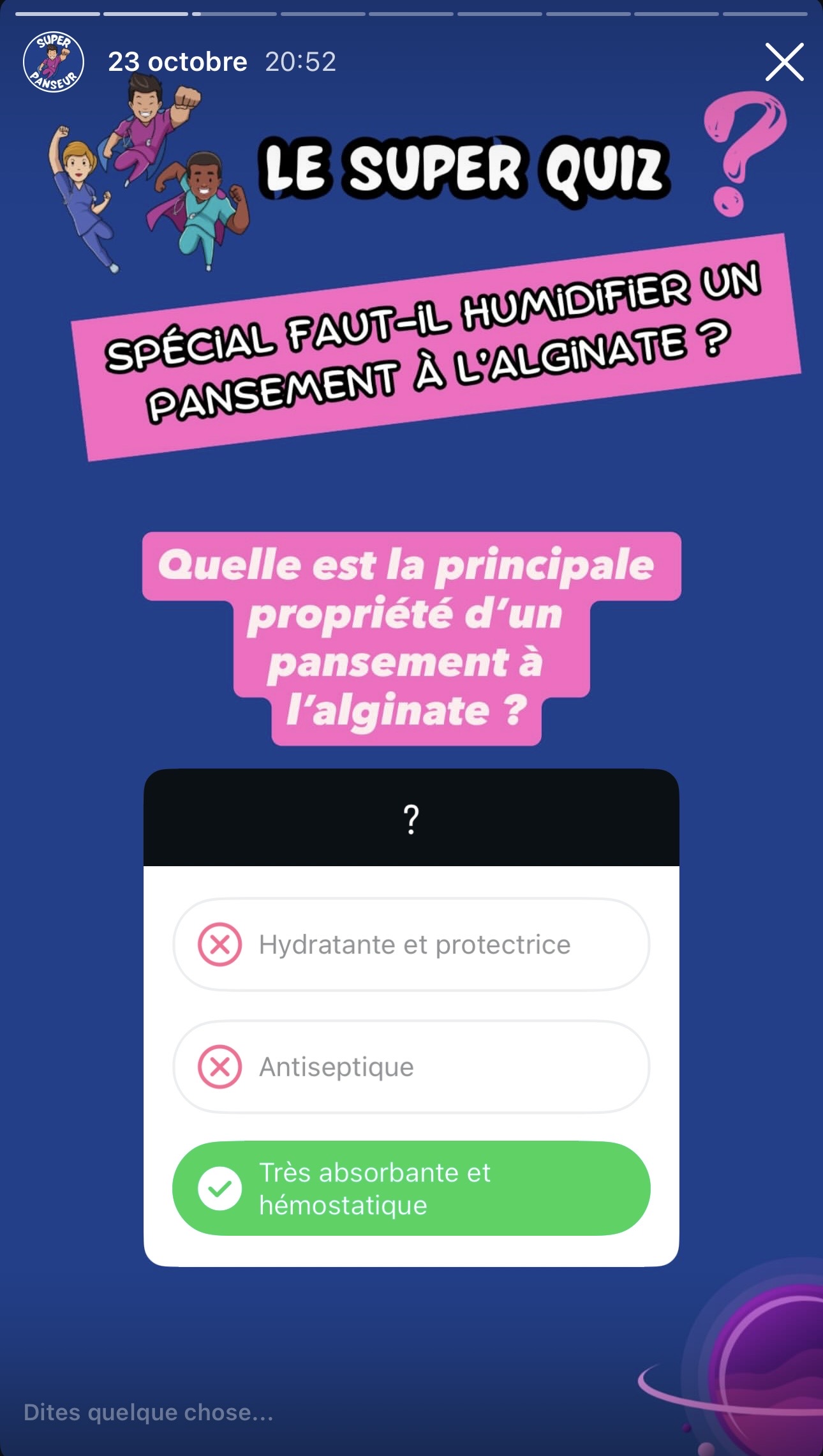Choose the 'Antiseptique' quiz answer

tap(411, 1067)
